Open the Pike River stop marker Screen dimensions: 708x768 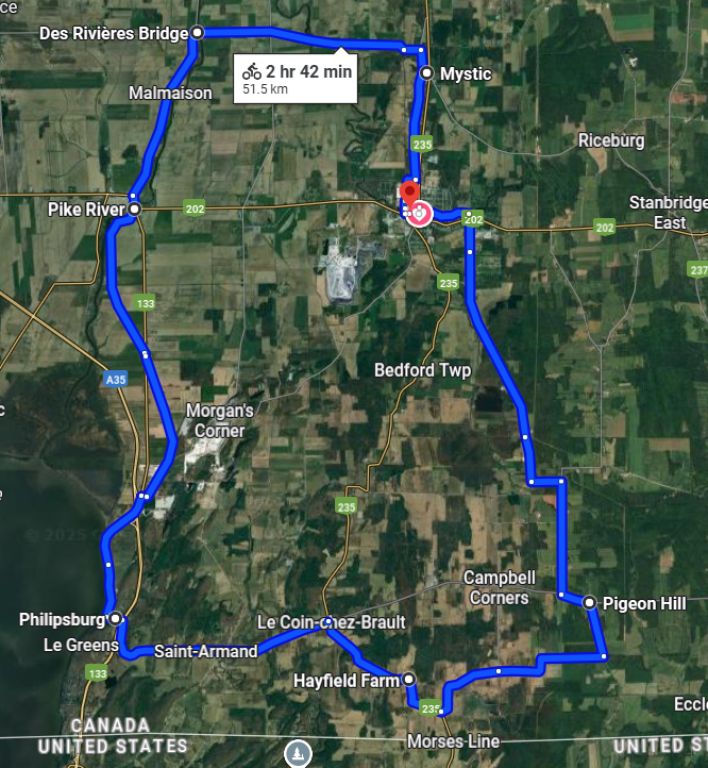[x=134, y=209]
